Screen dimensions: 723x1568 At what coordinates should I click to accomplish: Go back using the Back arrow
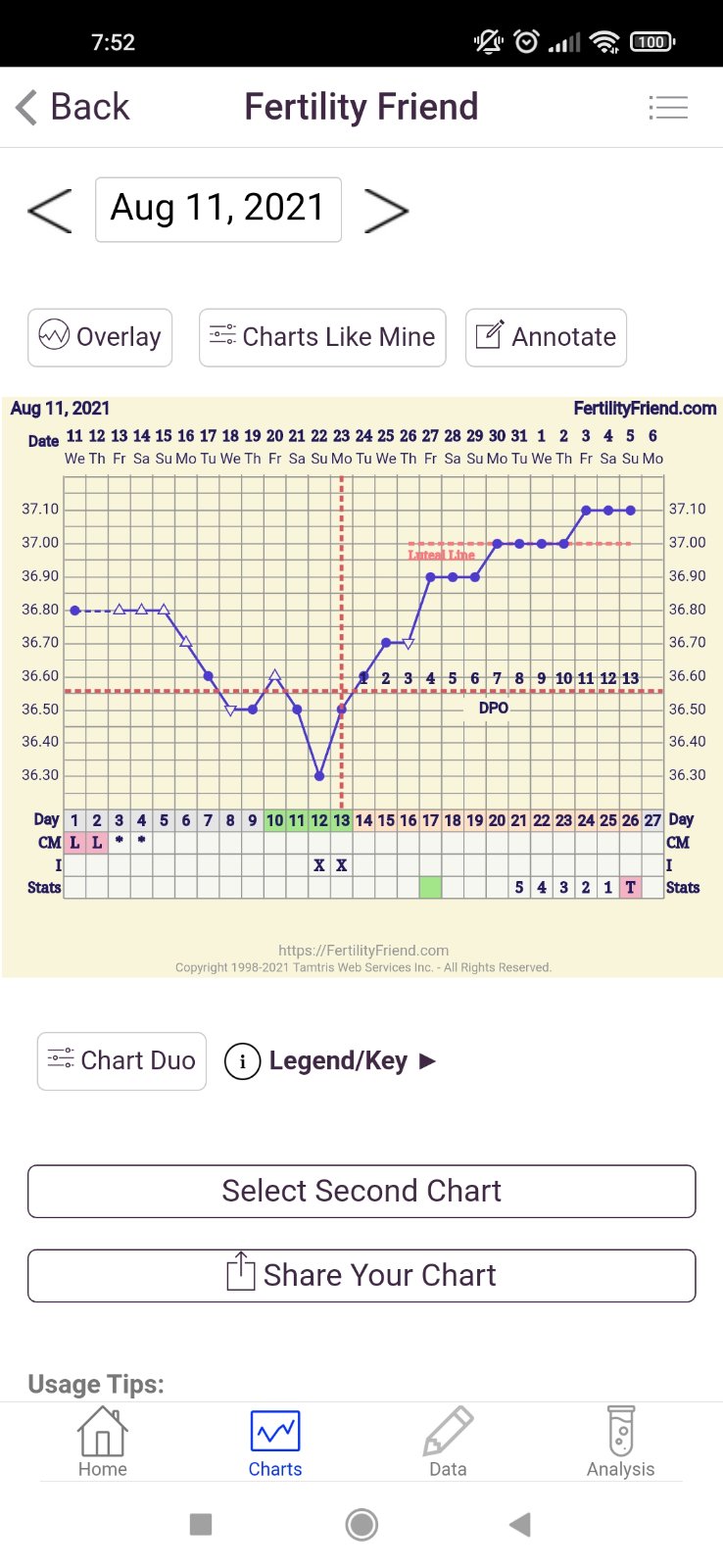click(x=72, y=107)
